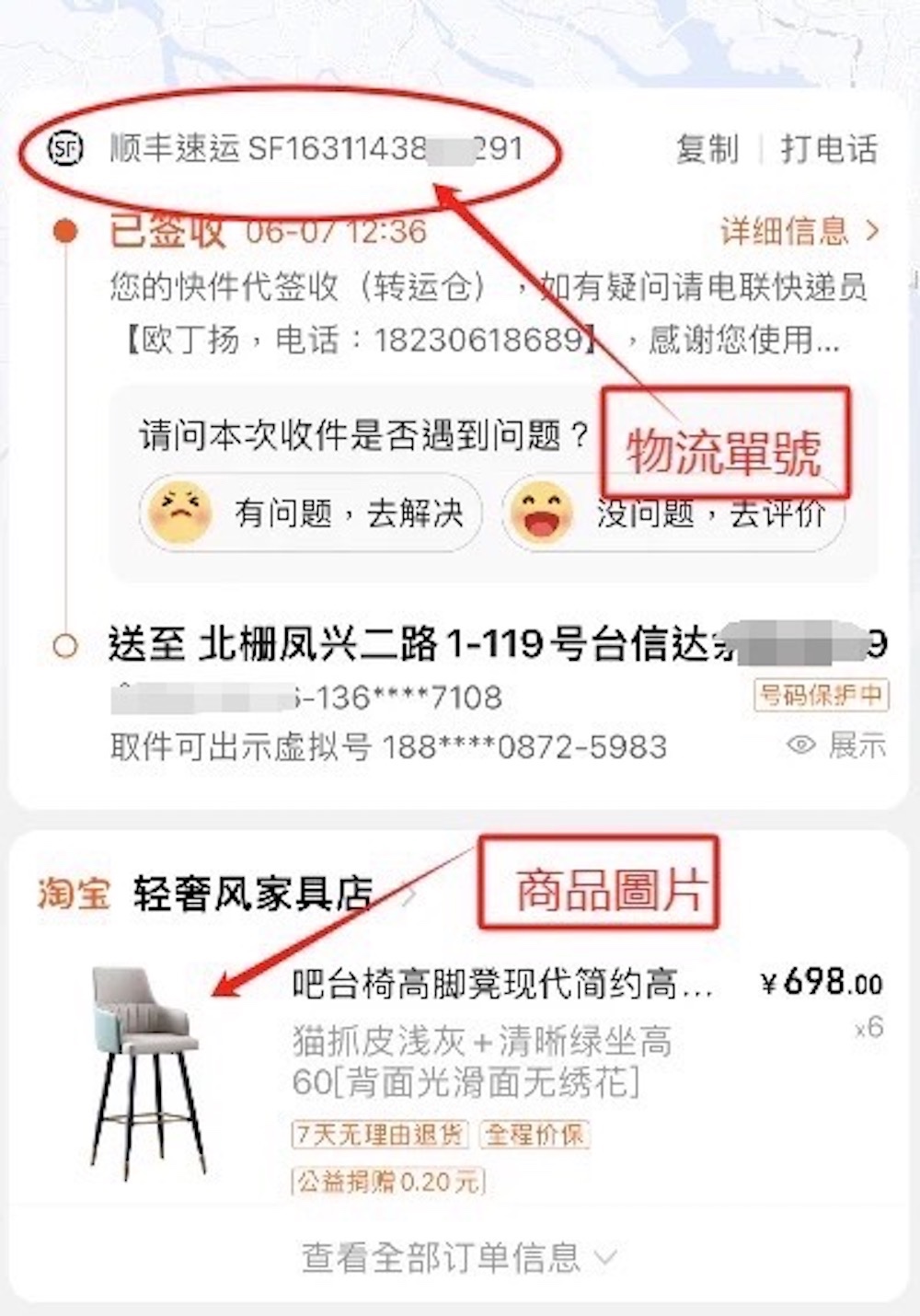Tap 打电话 to call the courier
The width and height of the screenshot is (920, 1316).
pos(829,148)
